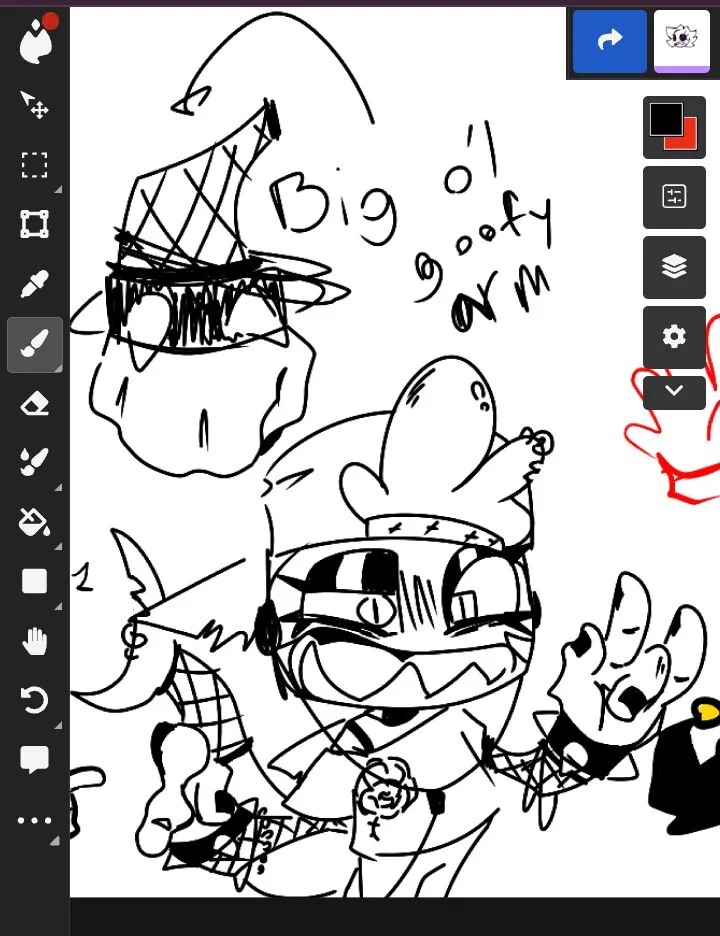Open the adjustments sliders panel
The height and width of the screenshot is (936, 720).
tap(673, 197)
